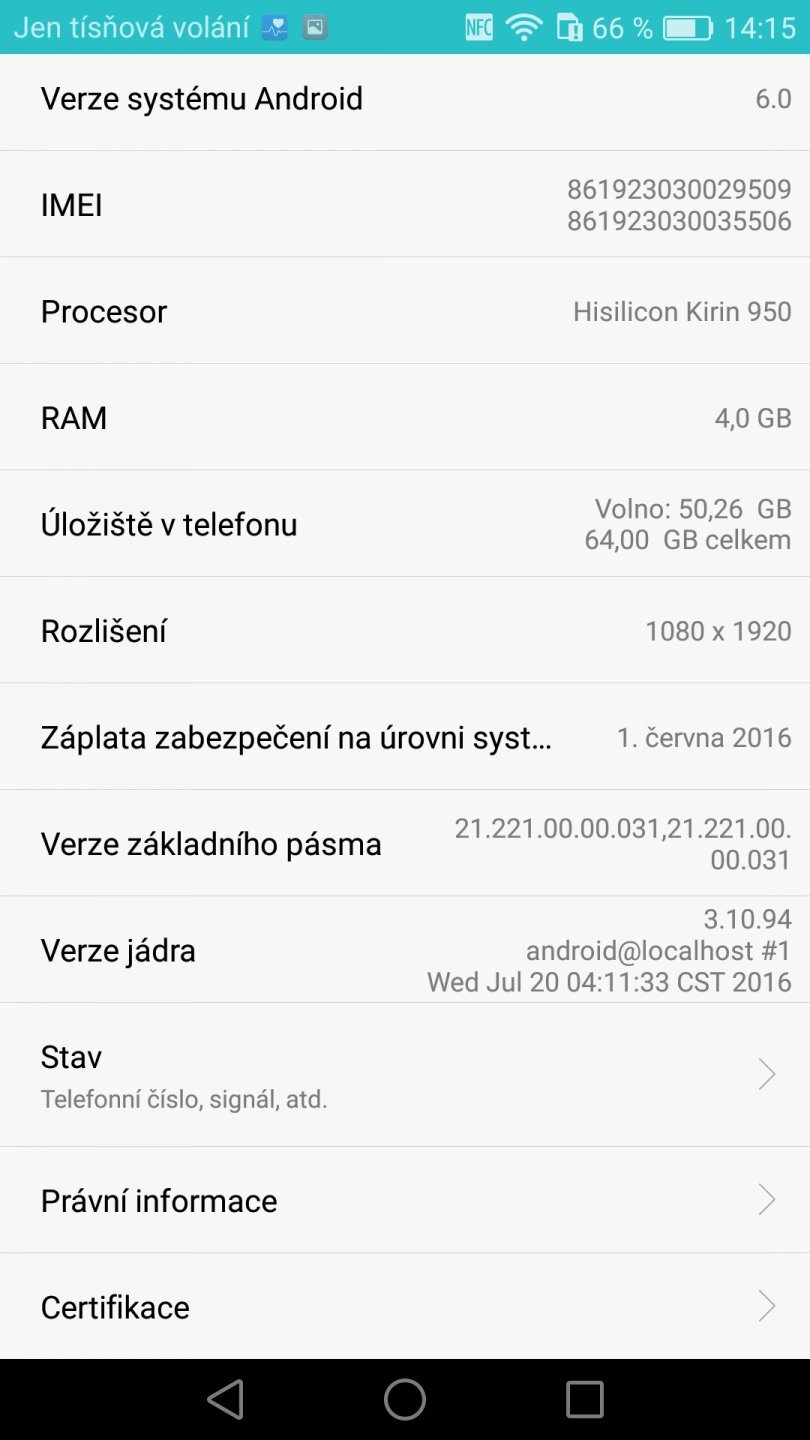Select the RAM value row

coord(405,417)
